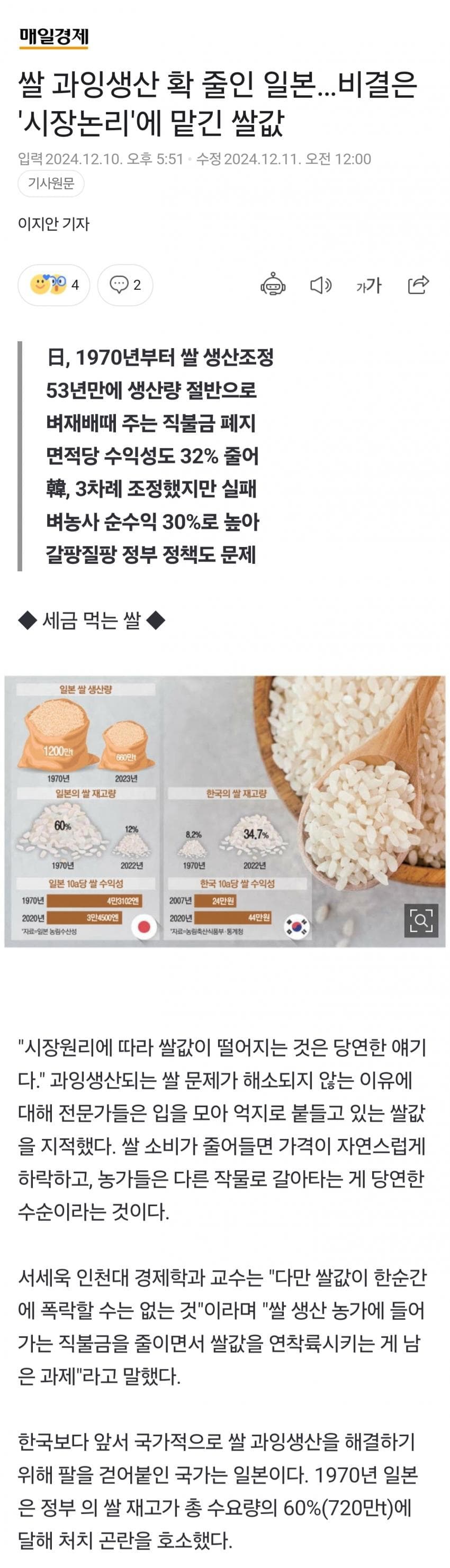The width and height of the screenshot is (450, 1568).
Task: Change the article font size
Action: tap(368, 284)
